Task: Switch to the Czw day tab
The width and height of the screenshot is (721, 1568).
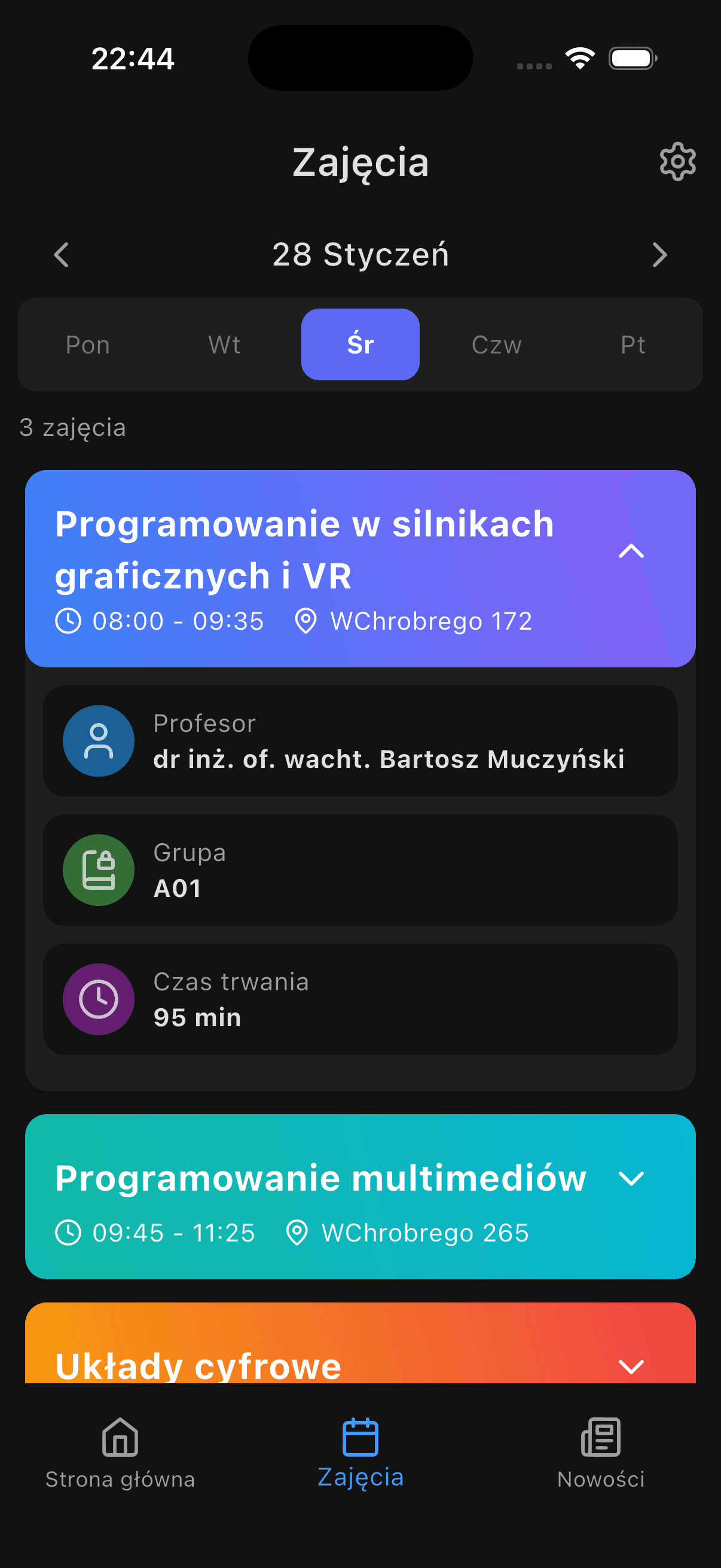Action: coord(496,345)
